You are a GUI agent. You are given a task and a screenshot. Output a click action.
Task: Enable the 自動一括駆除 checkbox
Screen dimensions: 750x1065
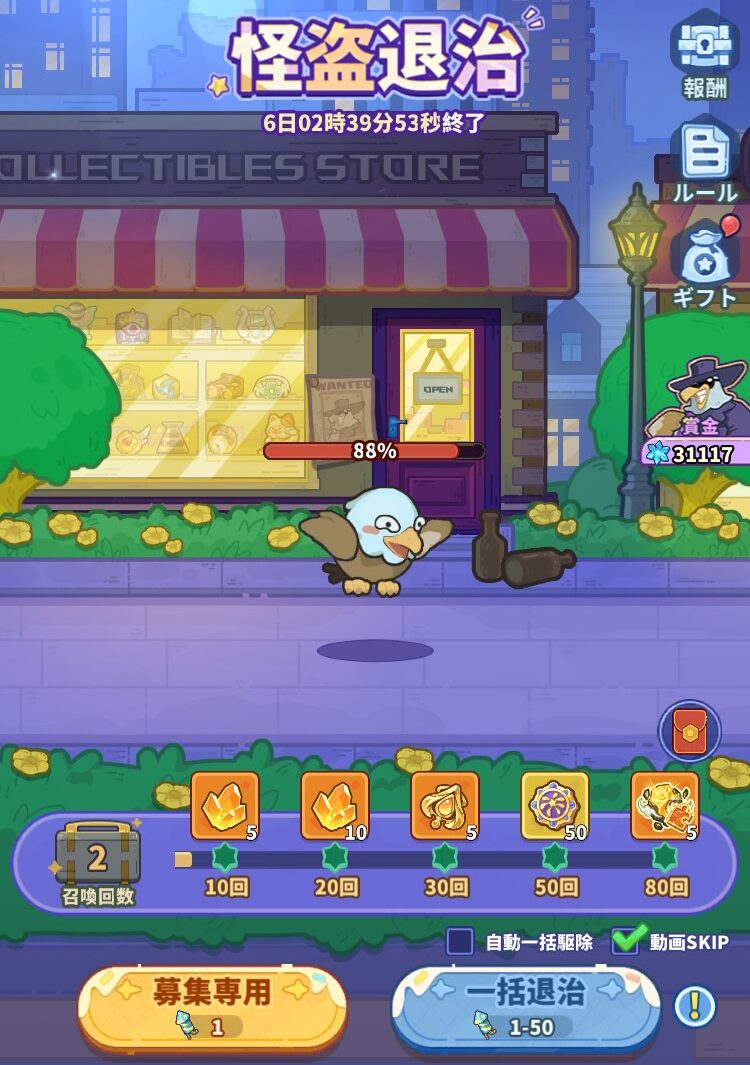pos(460,941)
